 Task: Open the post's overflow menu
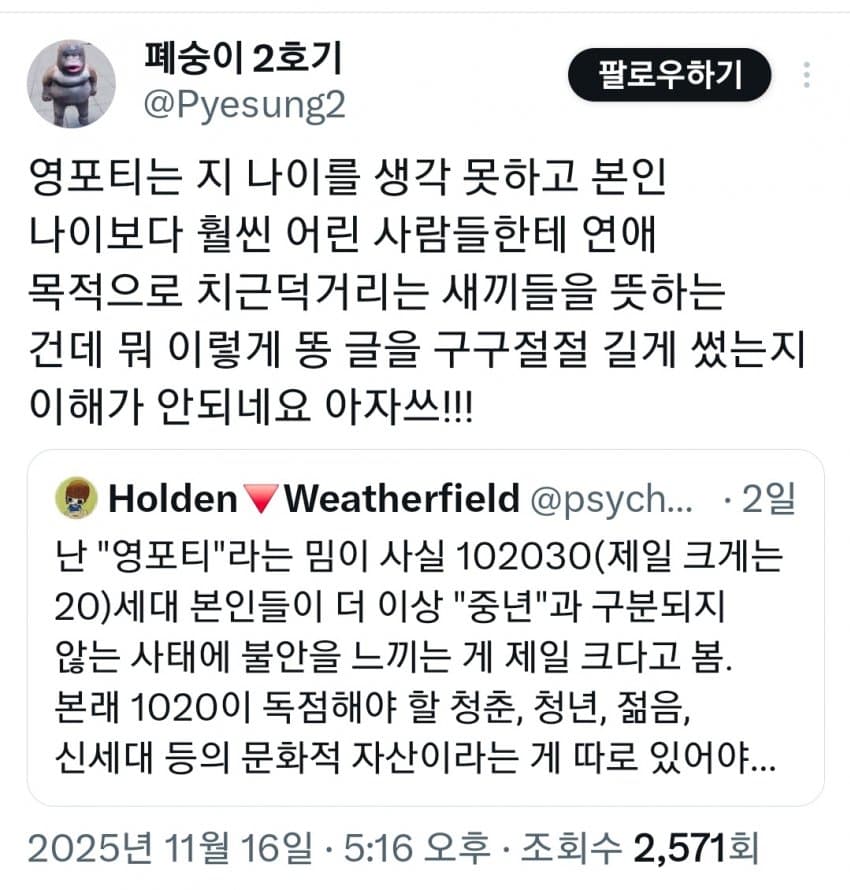(807, 76)
